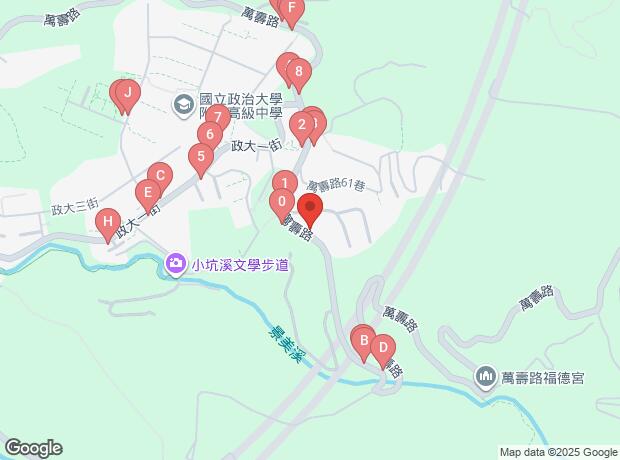This screenshot has width=620, height=460.
Task: Select map marker F
Action: tap(291, 11)
